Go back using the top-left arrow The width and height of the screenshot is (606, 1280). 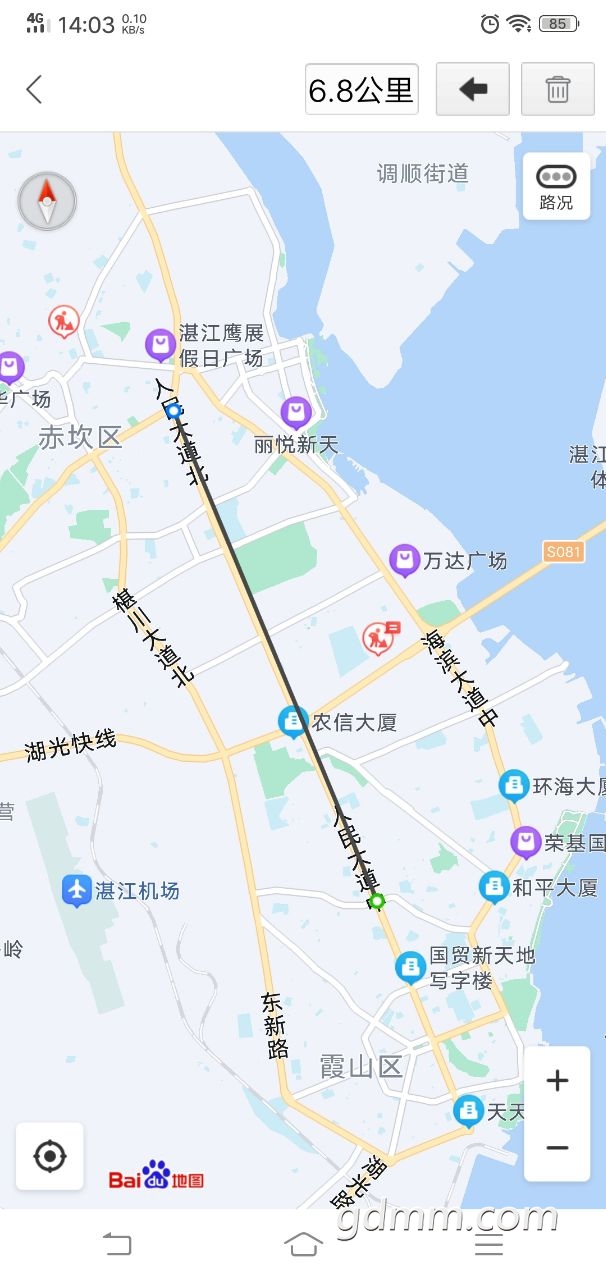click(x=34, y=90)
